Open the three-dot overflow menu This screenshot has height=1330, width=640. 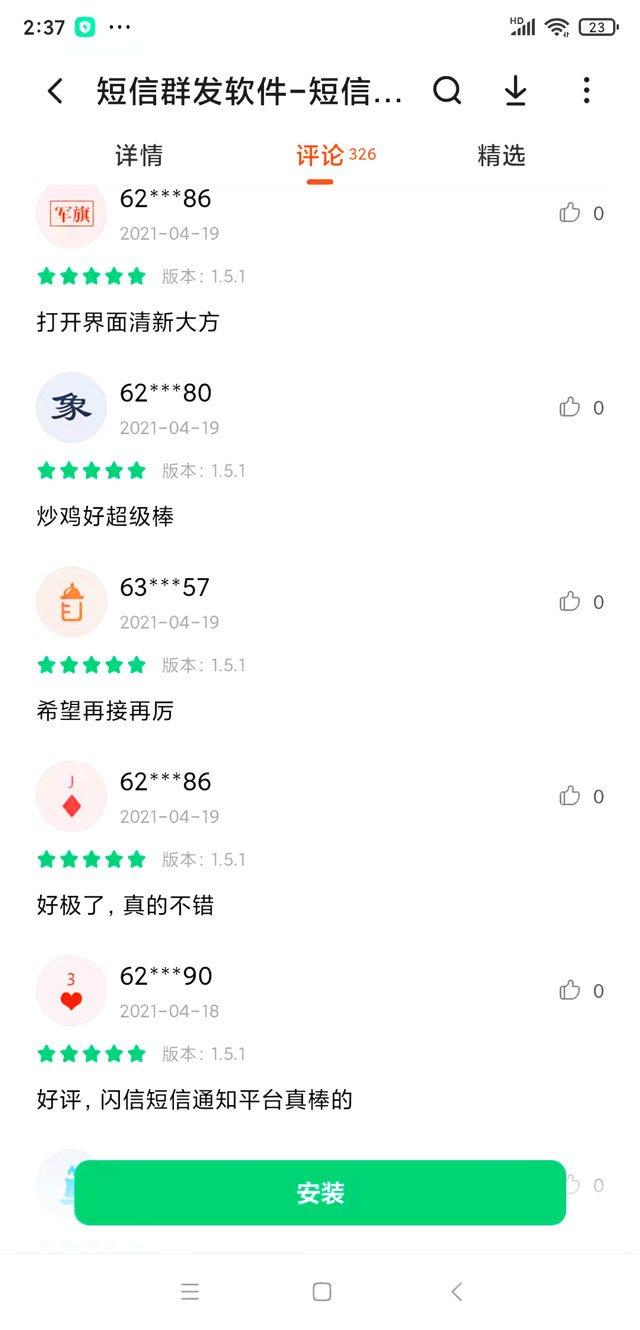coord(586,91)
